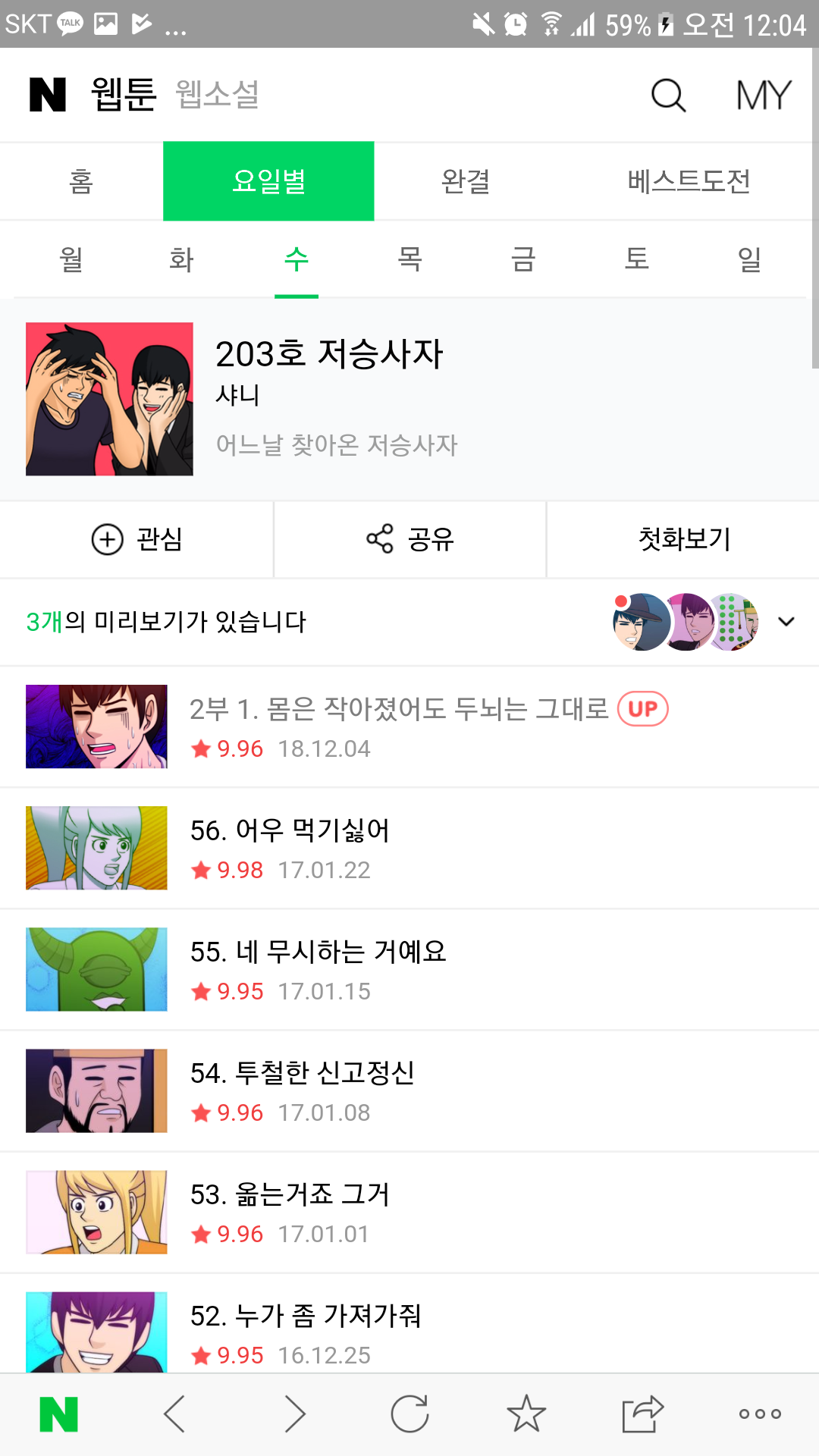Open the search magnifier icon
This screenshot has height=1456, width=819.
(668, 96)
